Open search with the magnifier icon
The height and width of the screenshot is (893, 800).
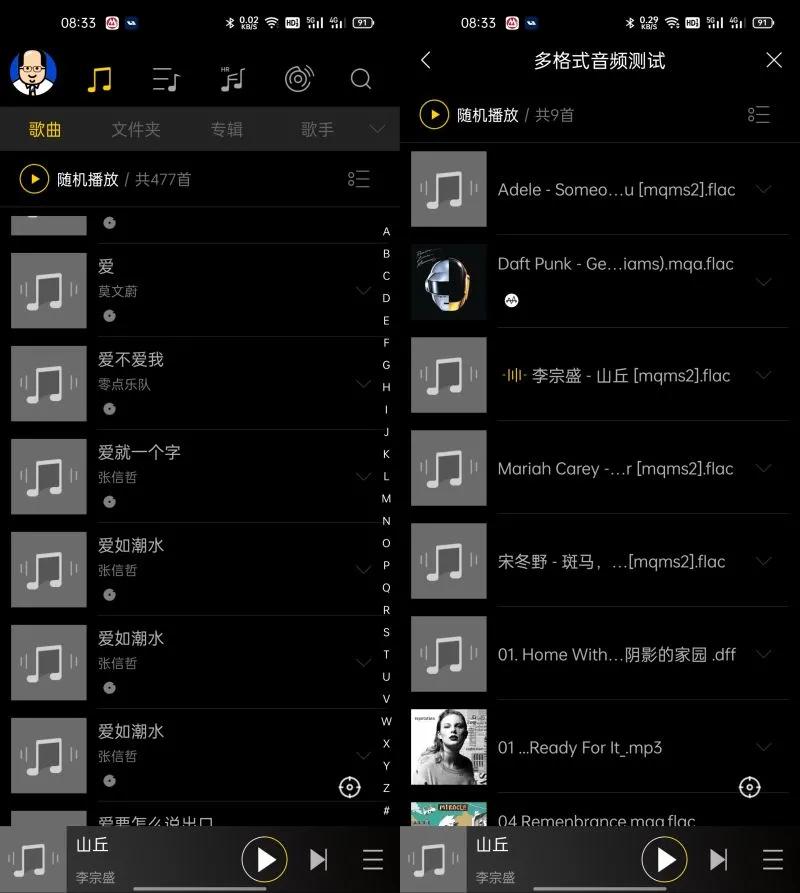pyautogui.click(x=361, y=79)
